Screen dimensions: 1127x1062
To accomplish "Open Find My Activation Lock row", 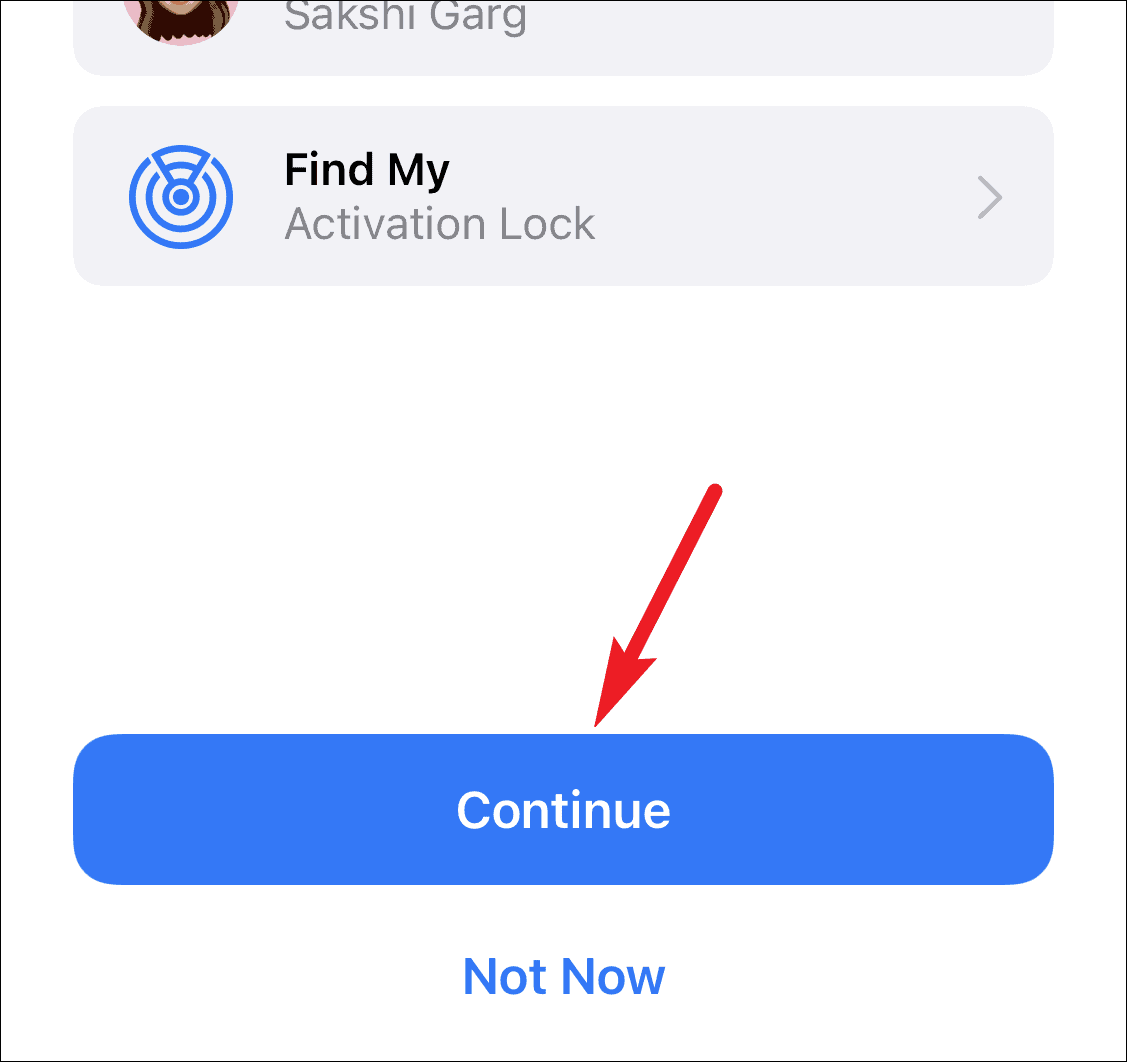I will coord(563,197).
